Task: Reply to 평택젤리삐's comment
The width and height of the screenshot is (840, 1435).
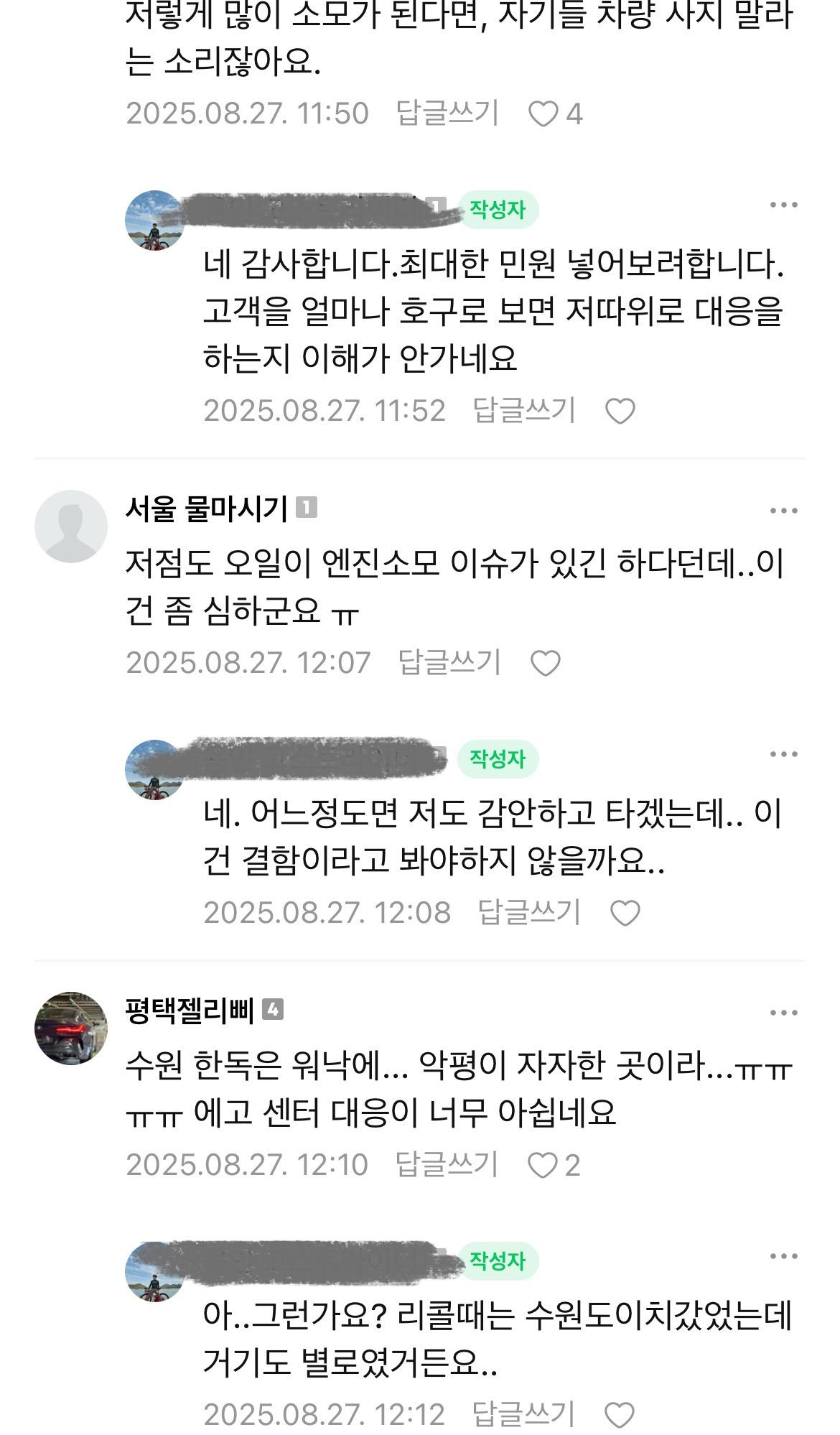Action: (447, 1164)
